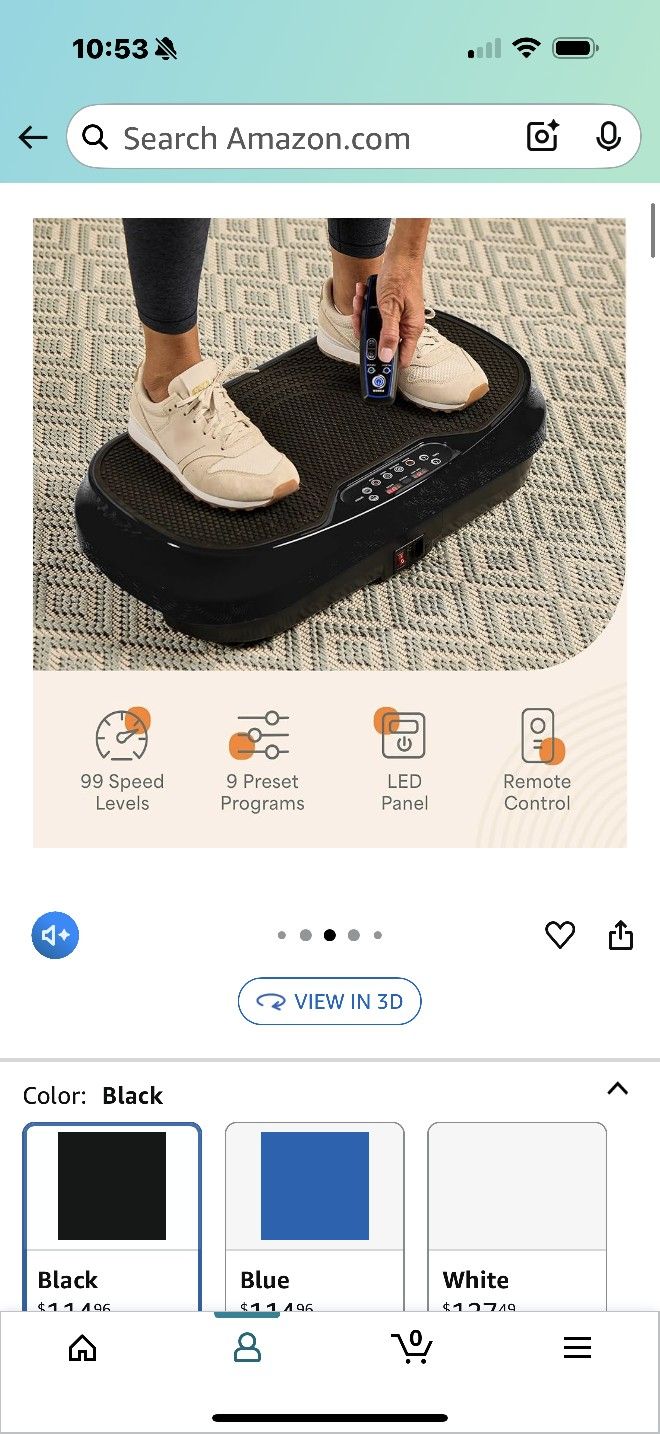Open the hamburger menu tab
The width and height of the screenshot is (660, 1434).
[x=577, y=1349]
